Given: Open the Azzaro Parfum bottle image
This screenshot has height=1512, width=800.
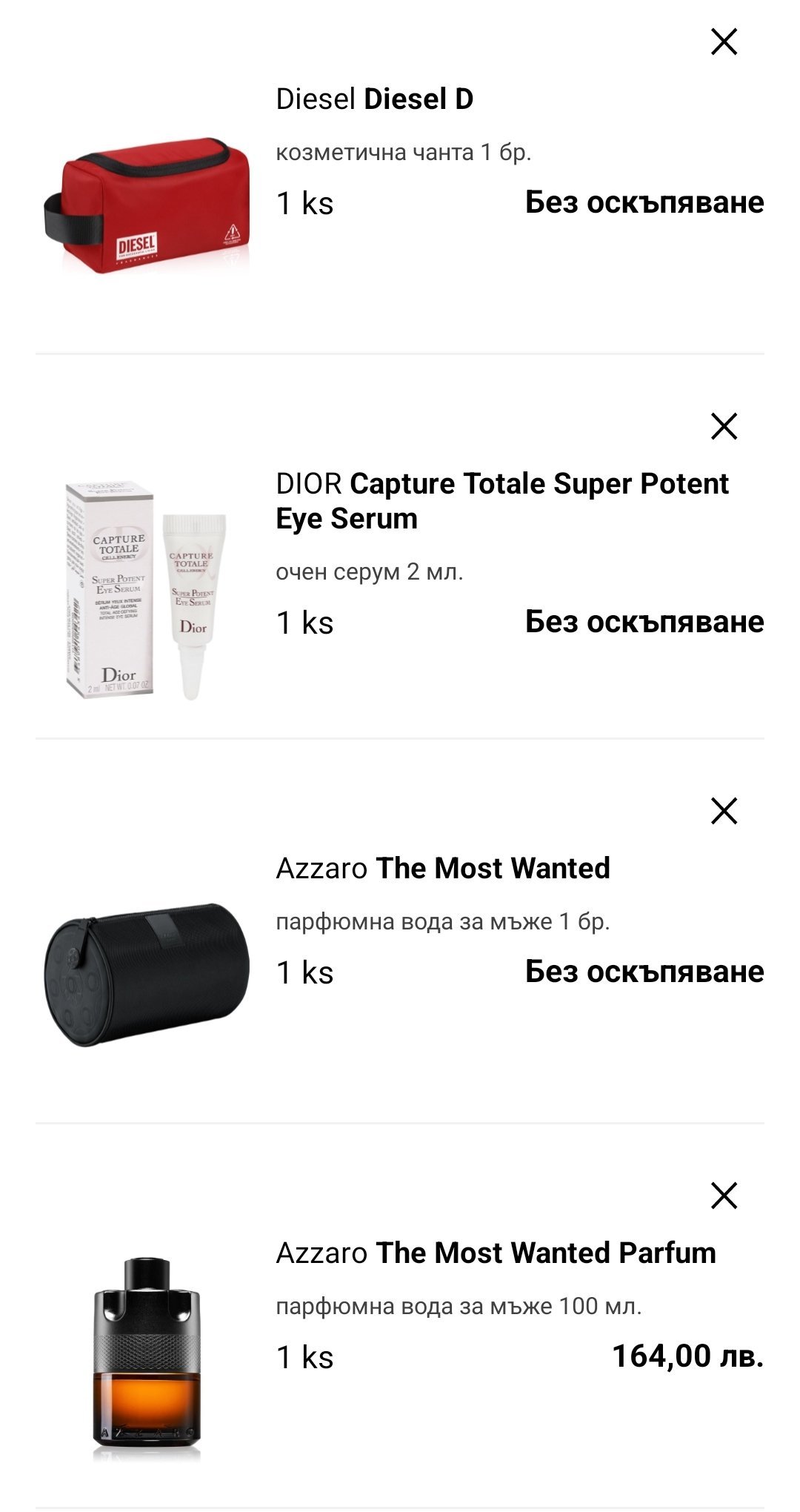Looking at the screenshot, I should 147,1359.
